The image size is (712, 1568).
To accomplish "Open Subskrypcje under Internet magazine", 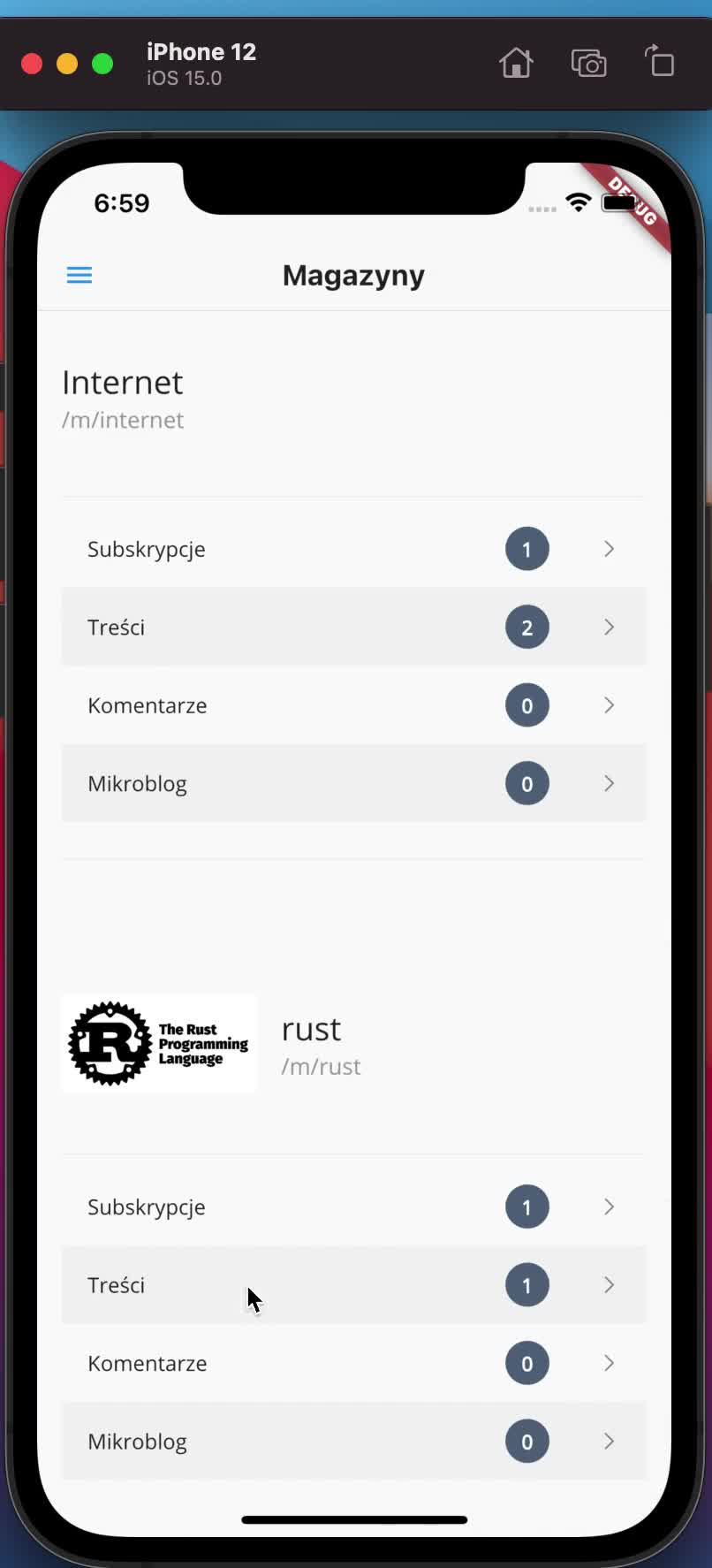I will click(353, 549).
